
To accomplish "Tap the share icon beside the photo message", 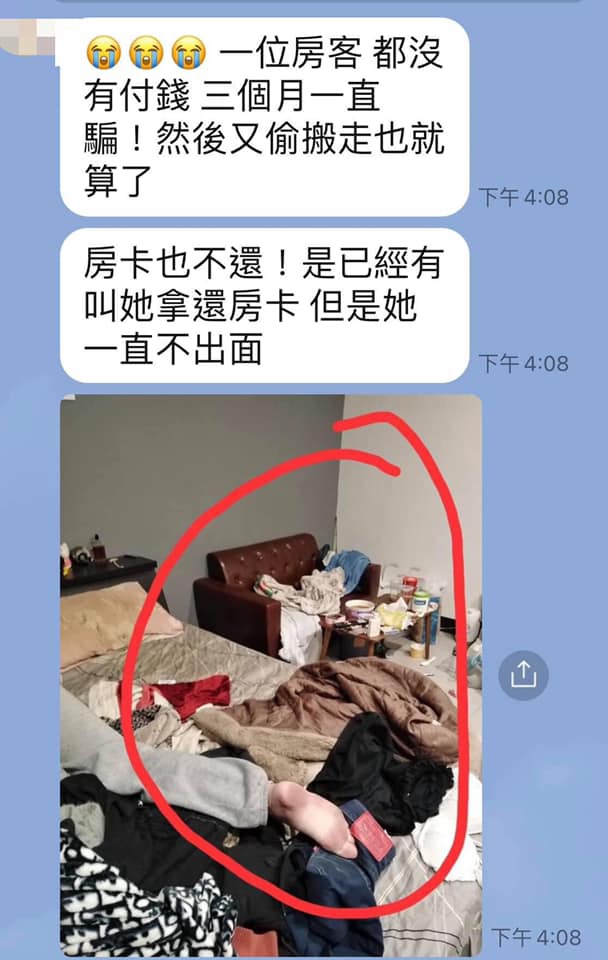I will (523, 675).
